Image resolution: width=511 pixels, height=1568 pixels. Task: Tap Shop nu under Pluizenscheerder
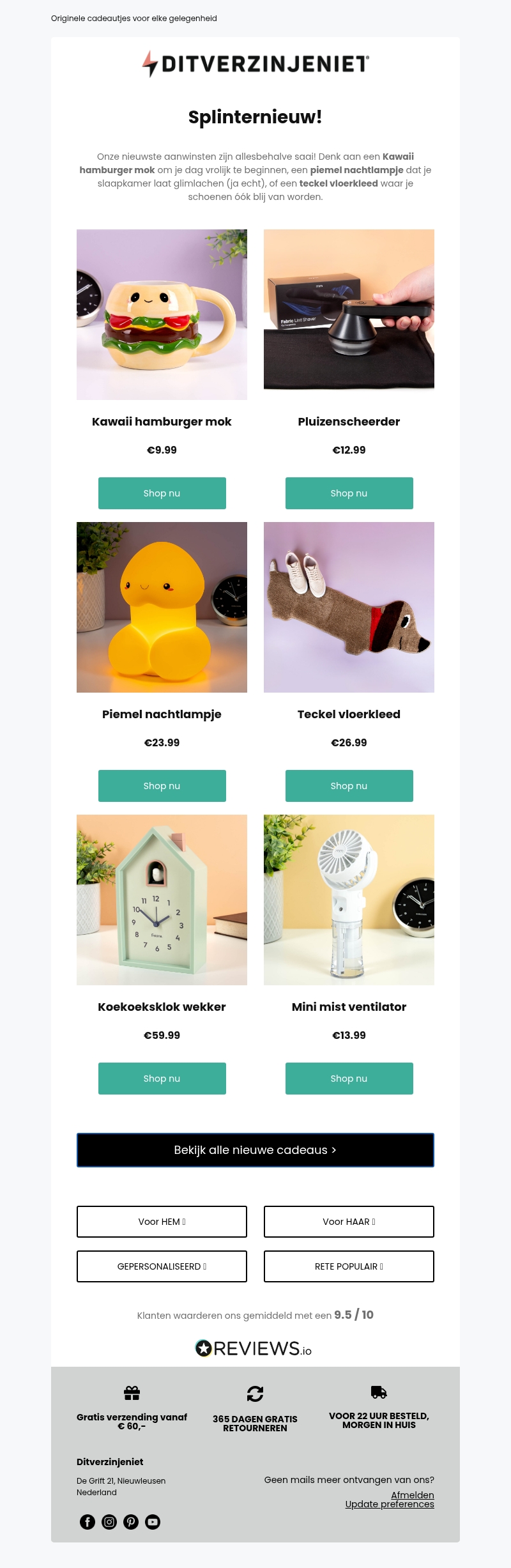(349, 493)
